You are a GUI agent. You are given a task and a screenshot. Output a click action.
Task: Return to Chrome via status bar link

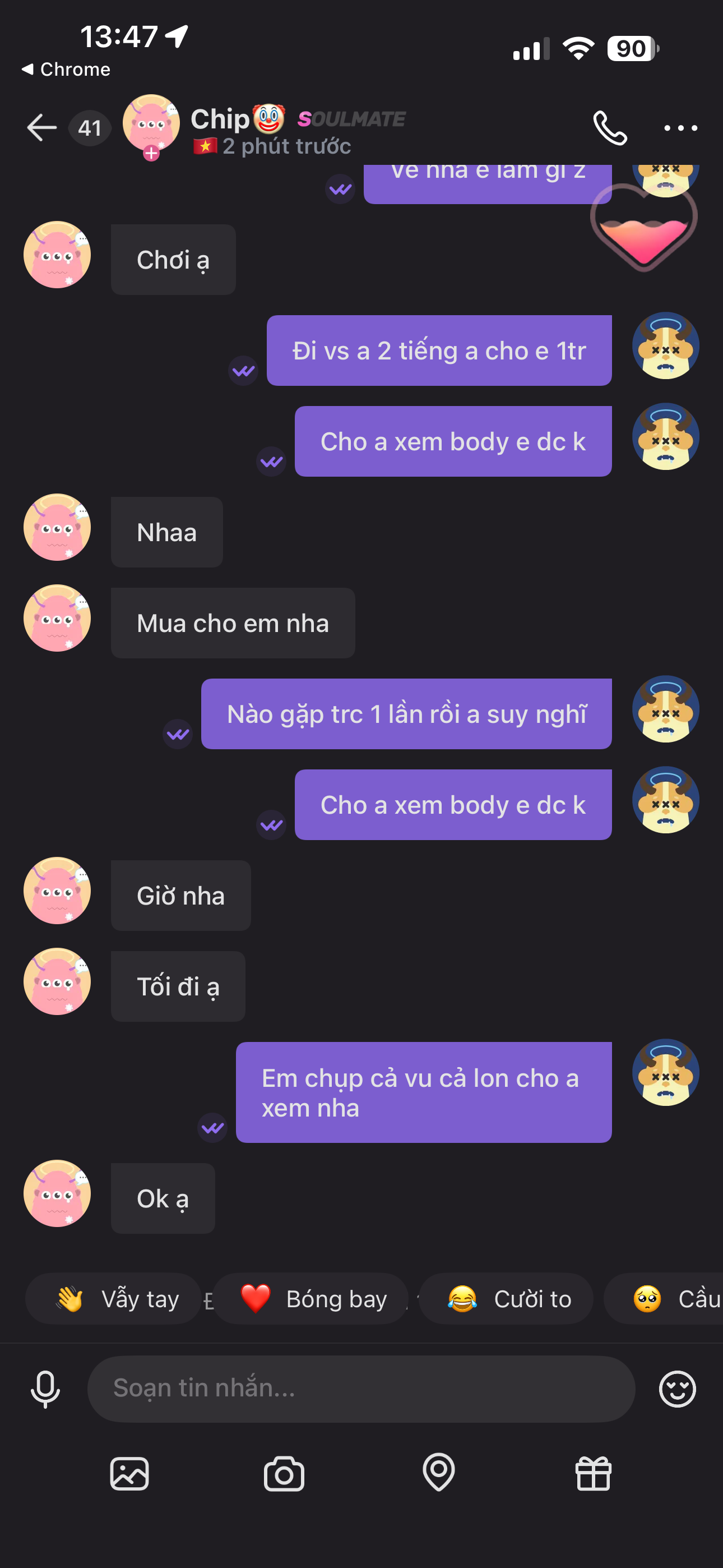pyautogui.click(x=66, y=70)
